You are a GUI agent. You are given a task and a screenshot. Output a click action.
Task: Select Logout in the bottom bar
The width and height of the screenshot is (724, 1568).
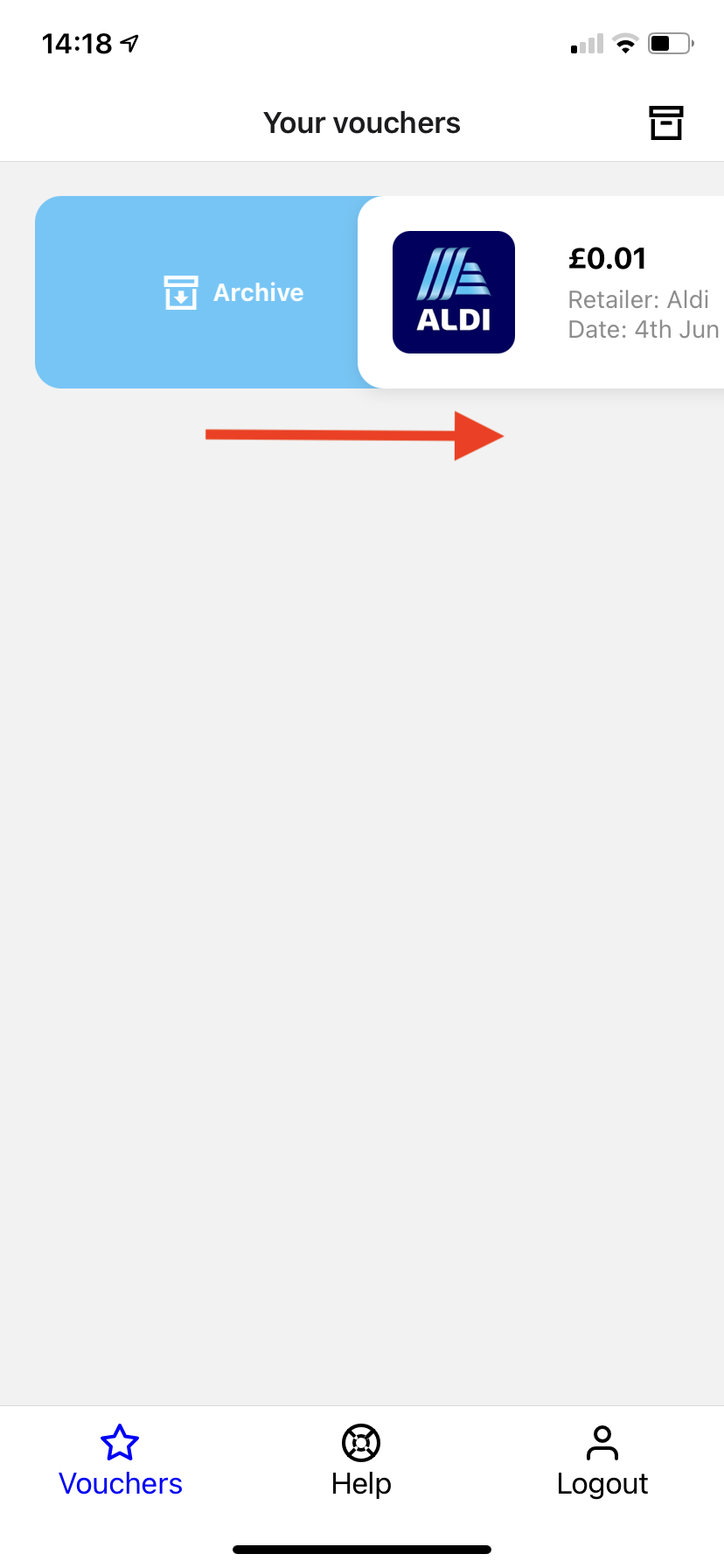(x=602, y=1462)
